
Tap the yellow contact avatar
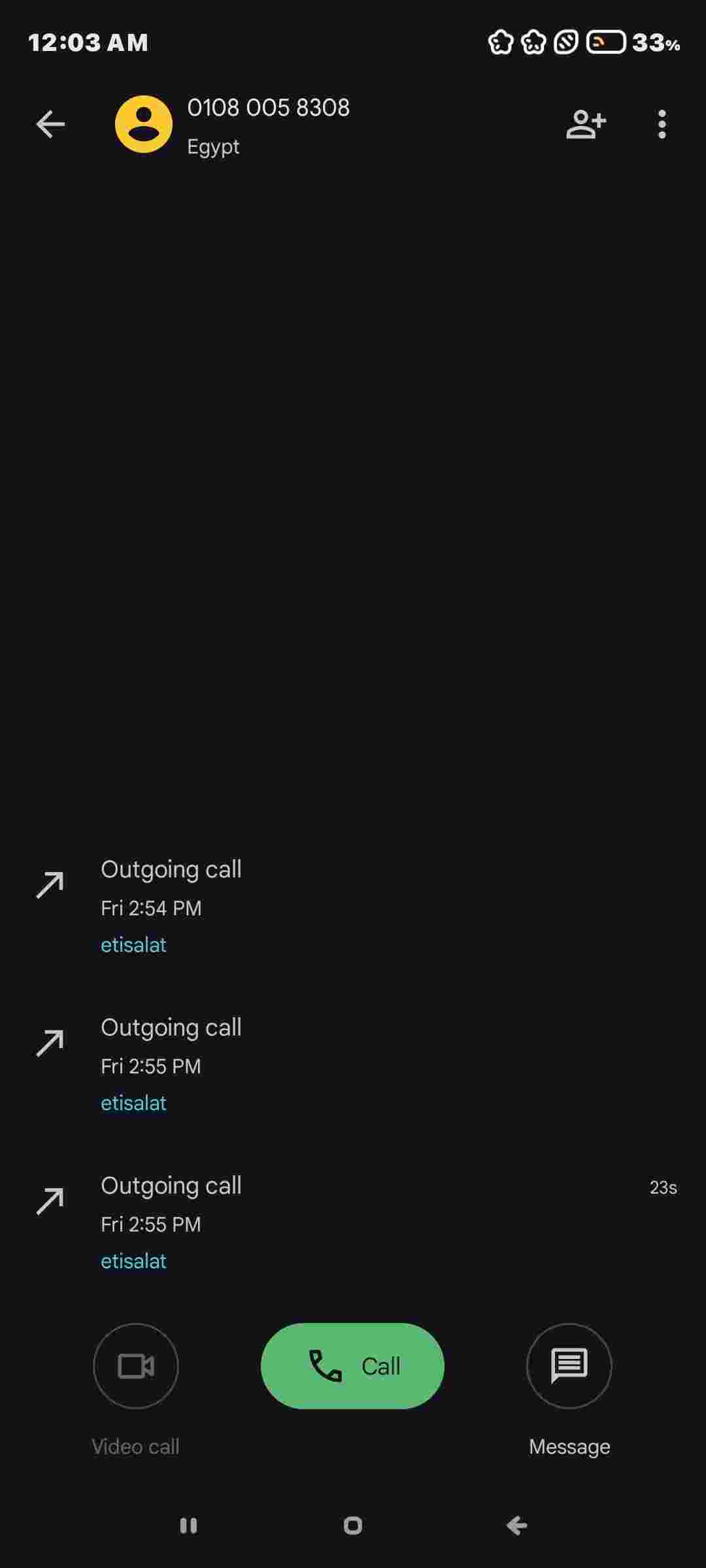coord(144,124)
